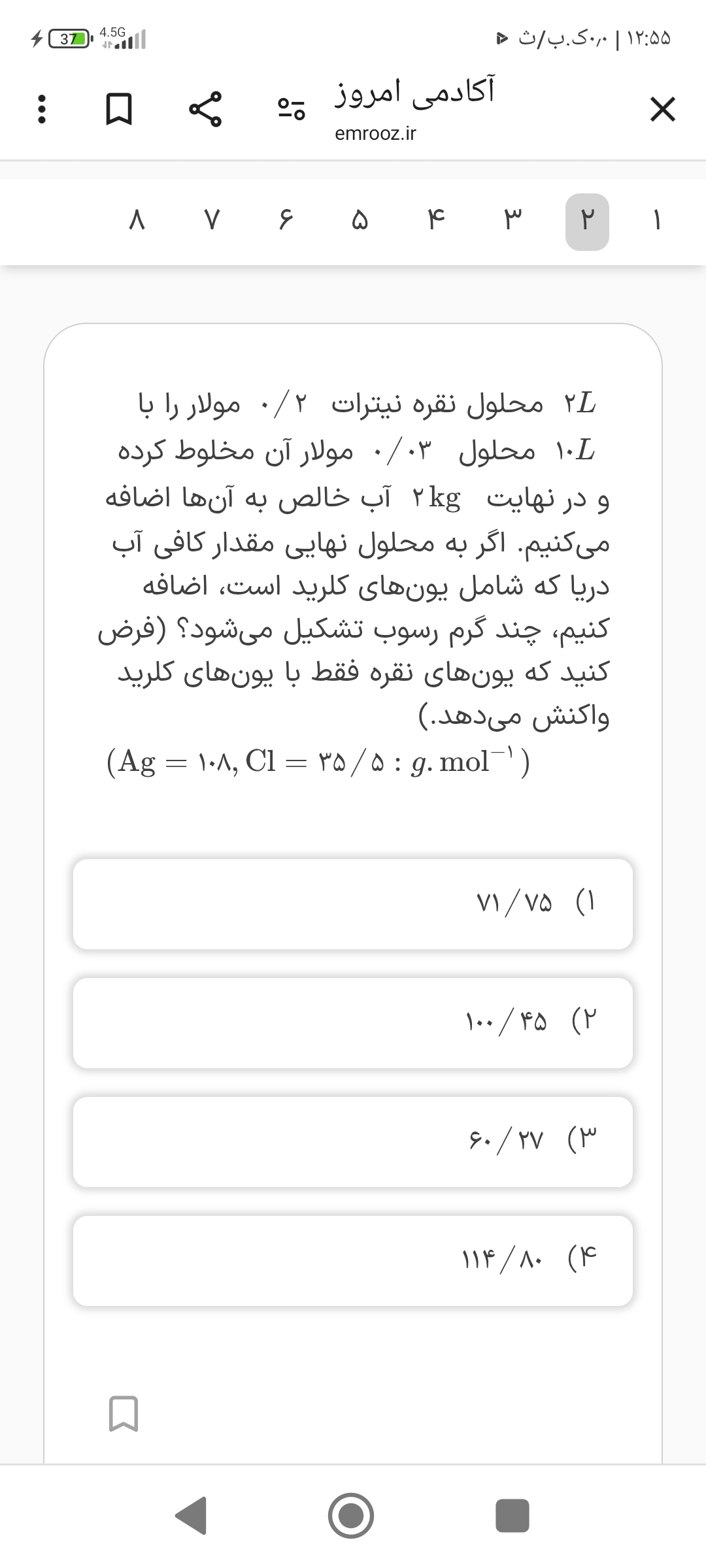
Task: Select question number ۷
Action: click(210, 222)
